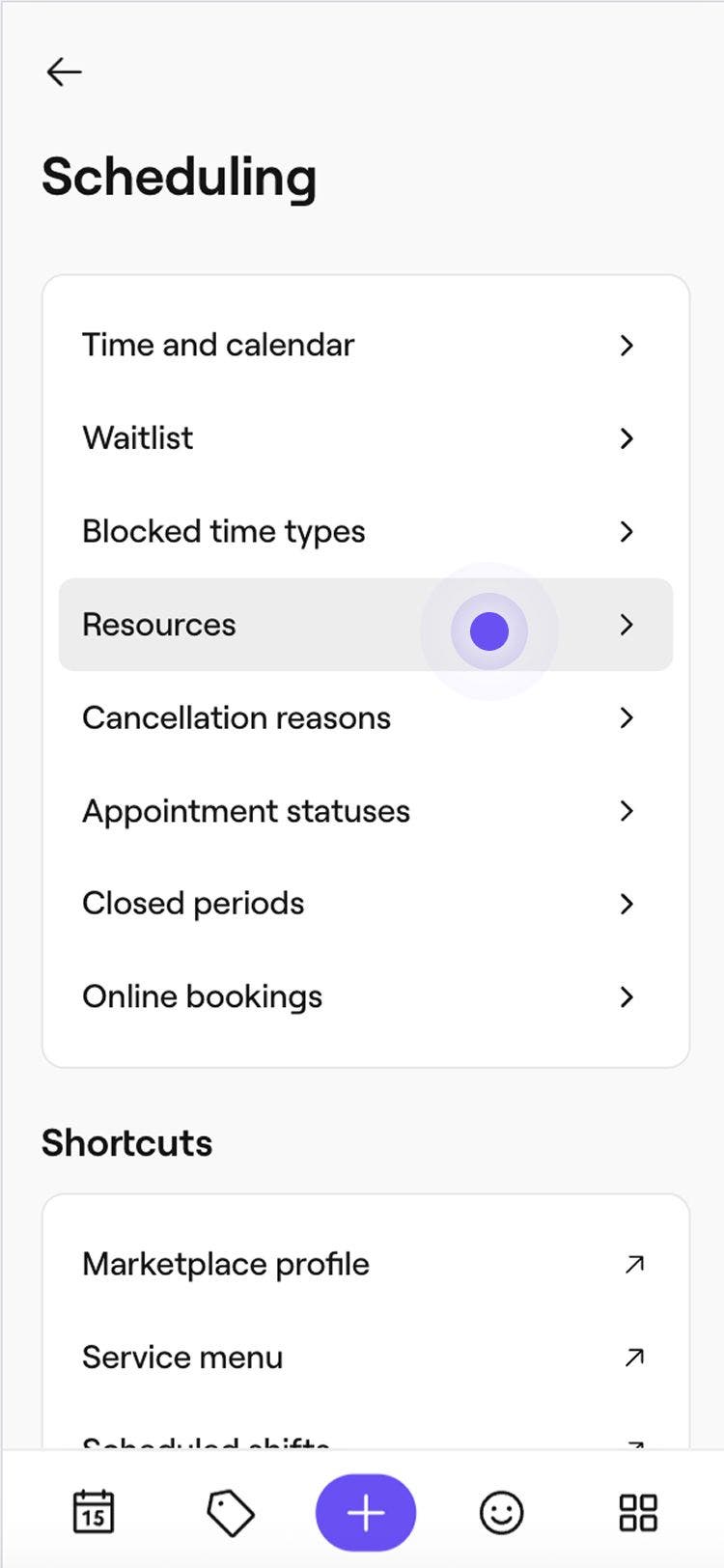View Appointment statuses
Image resolution: width=724 pixels, height=1568 pixels.
point(365,811)
